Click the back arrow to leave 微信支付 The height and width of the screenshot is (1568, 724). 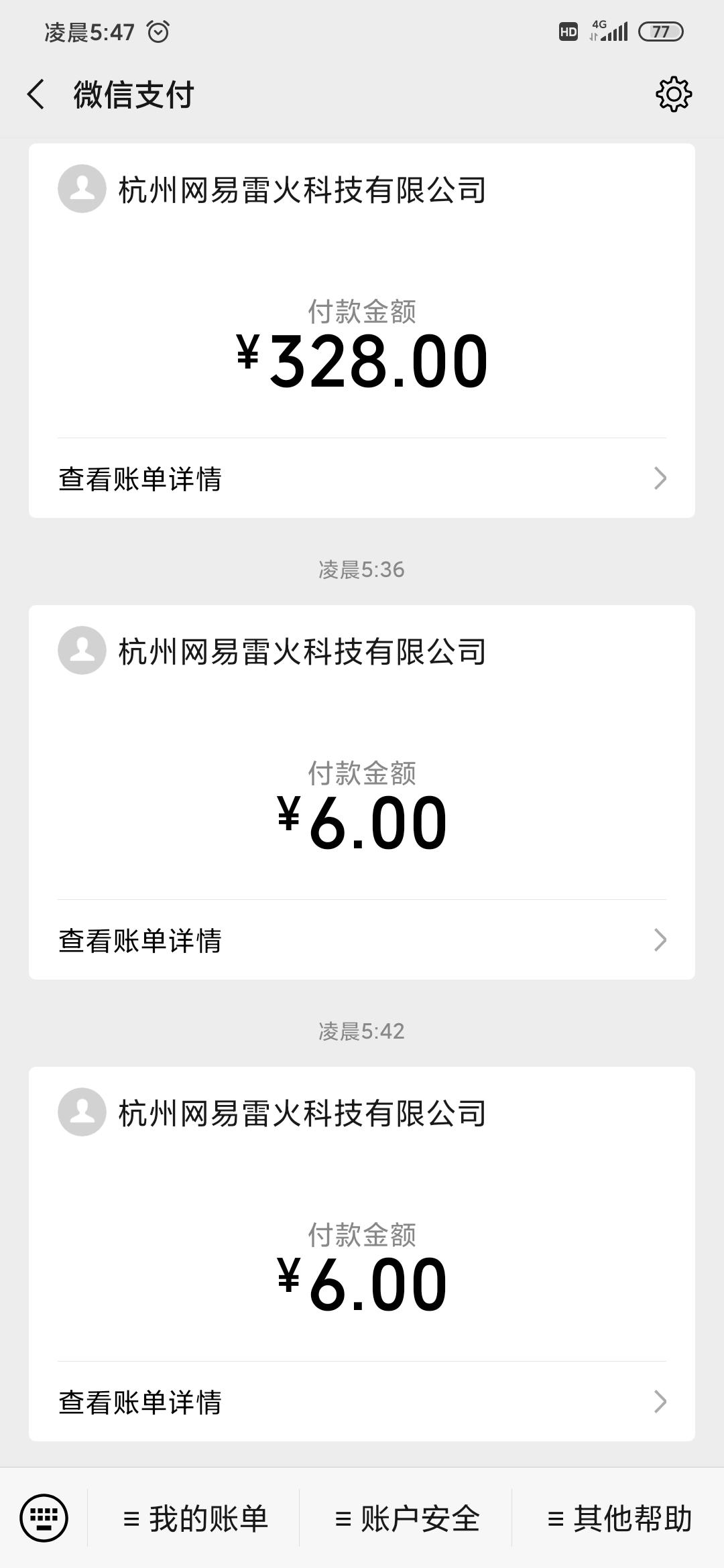pos(35,94)
